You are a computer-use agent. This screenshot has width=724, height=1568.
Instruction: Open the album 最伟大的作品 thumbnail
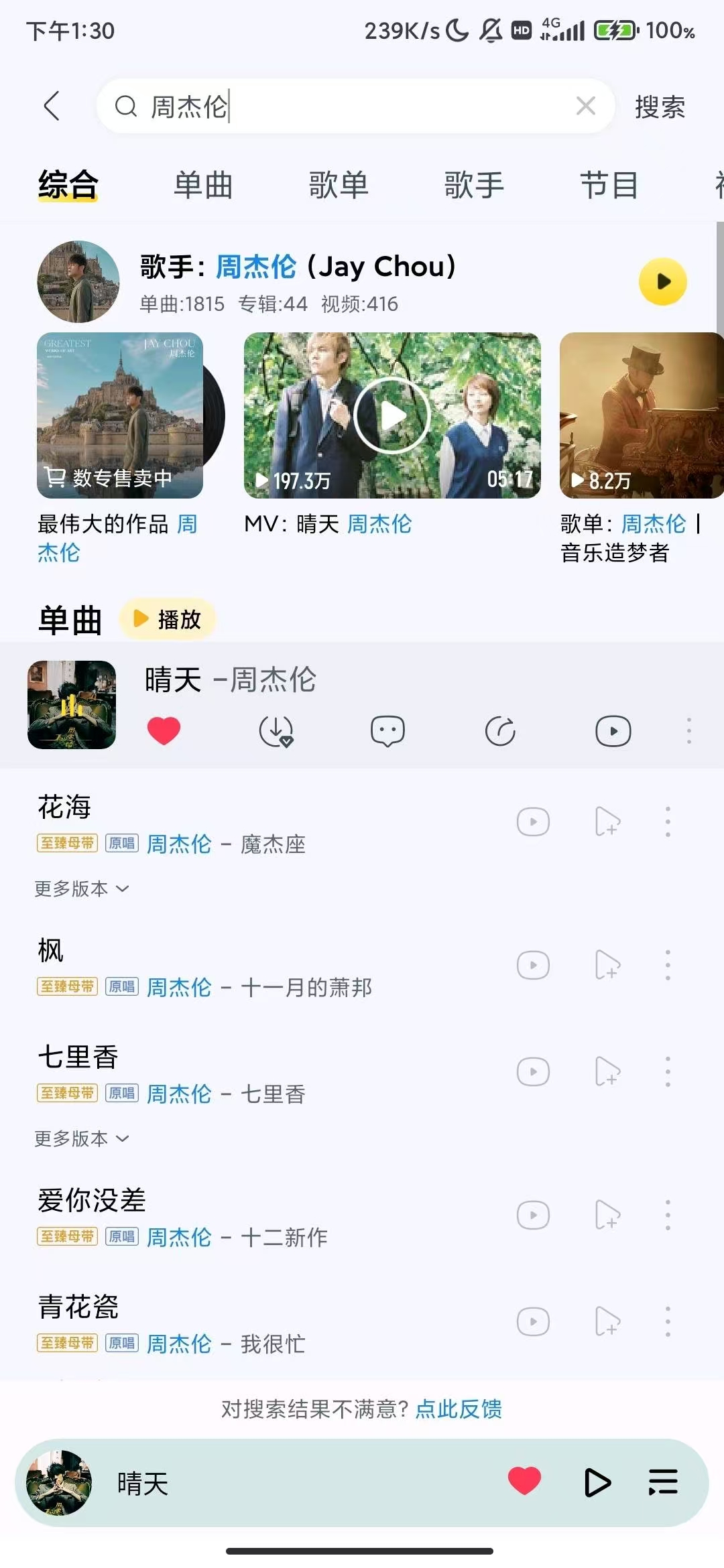coord(119,415)
